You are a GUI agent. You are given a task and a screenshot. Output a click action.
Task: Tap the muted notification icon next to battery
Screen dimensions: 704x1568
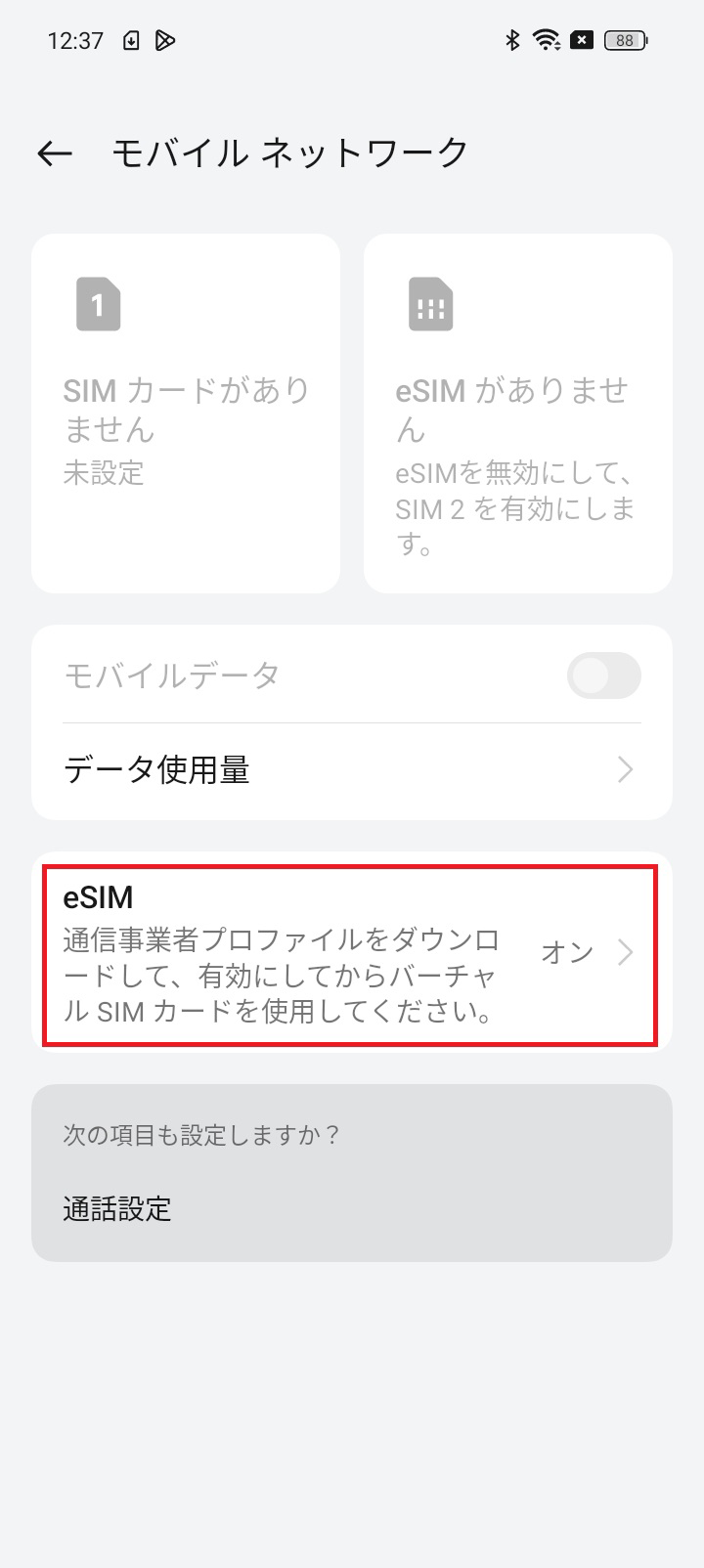pyautogui.click(x=583, y=40)
